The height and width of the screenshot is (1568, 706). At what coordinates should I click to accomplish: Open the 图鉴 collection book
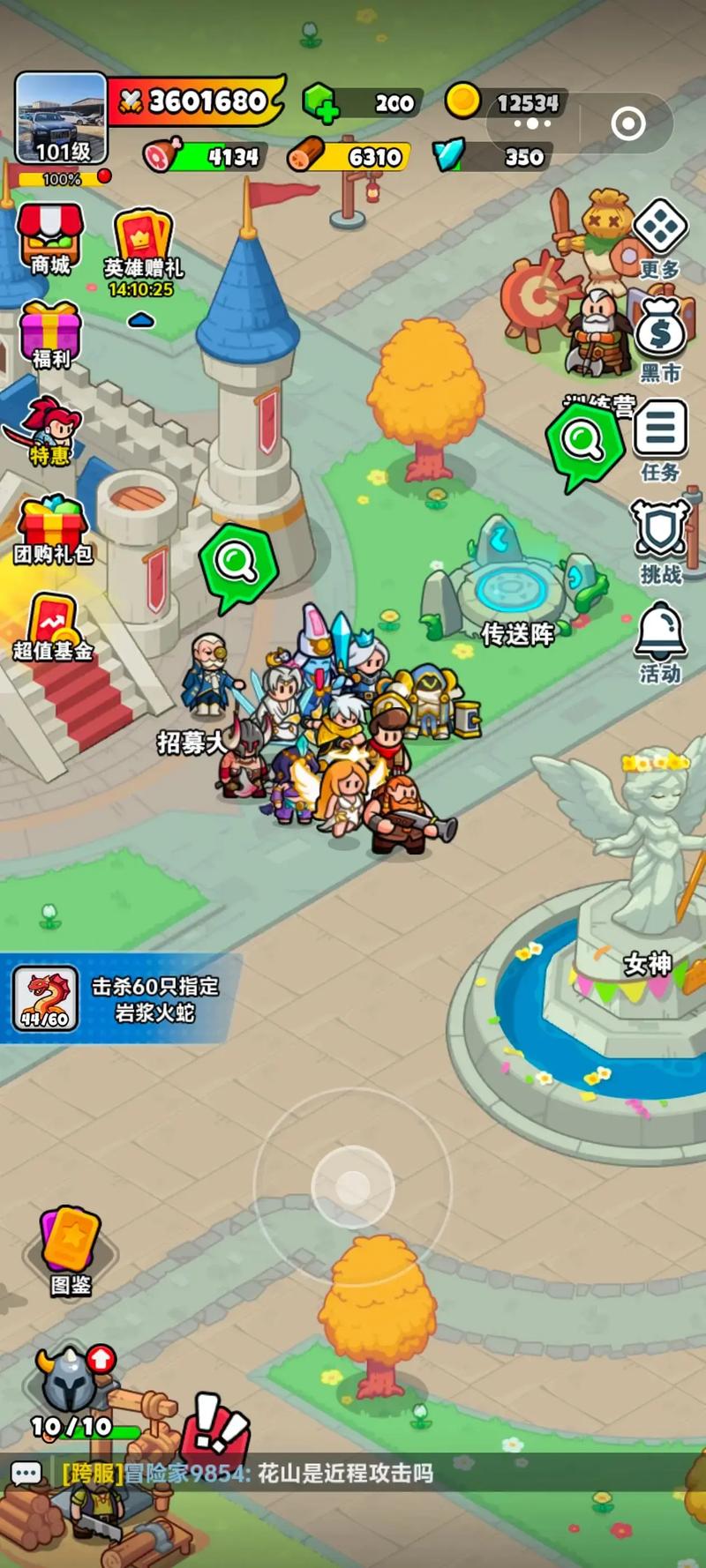pos(71,1250)
